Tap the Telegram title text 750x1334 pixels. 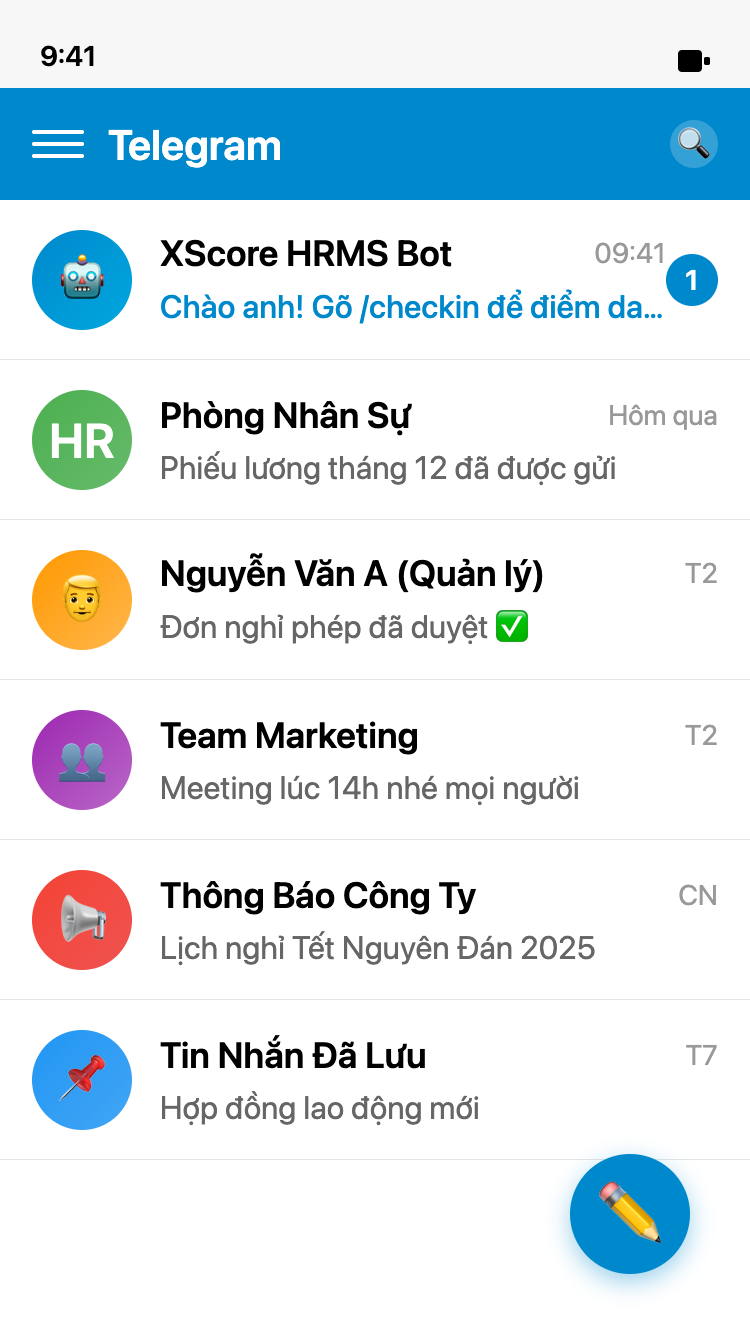[x=196, y=144]
